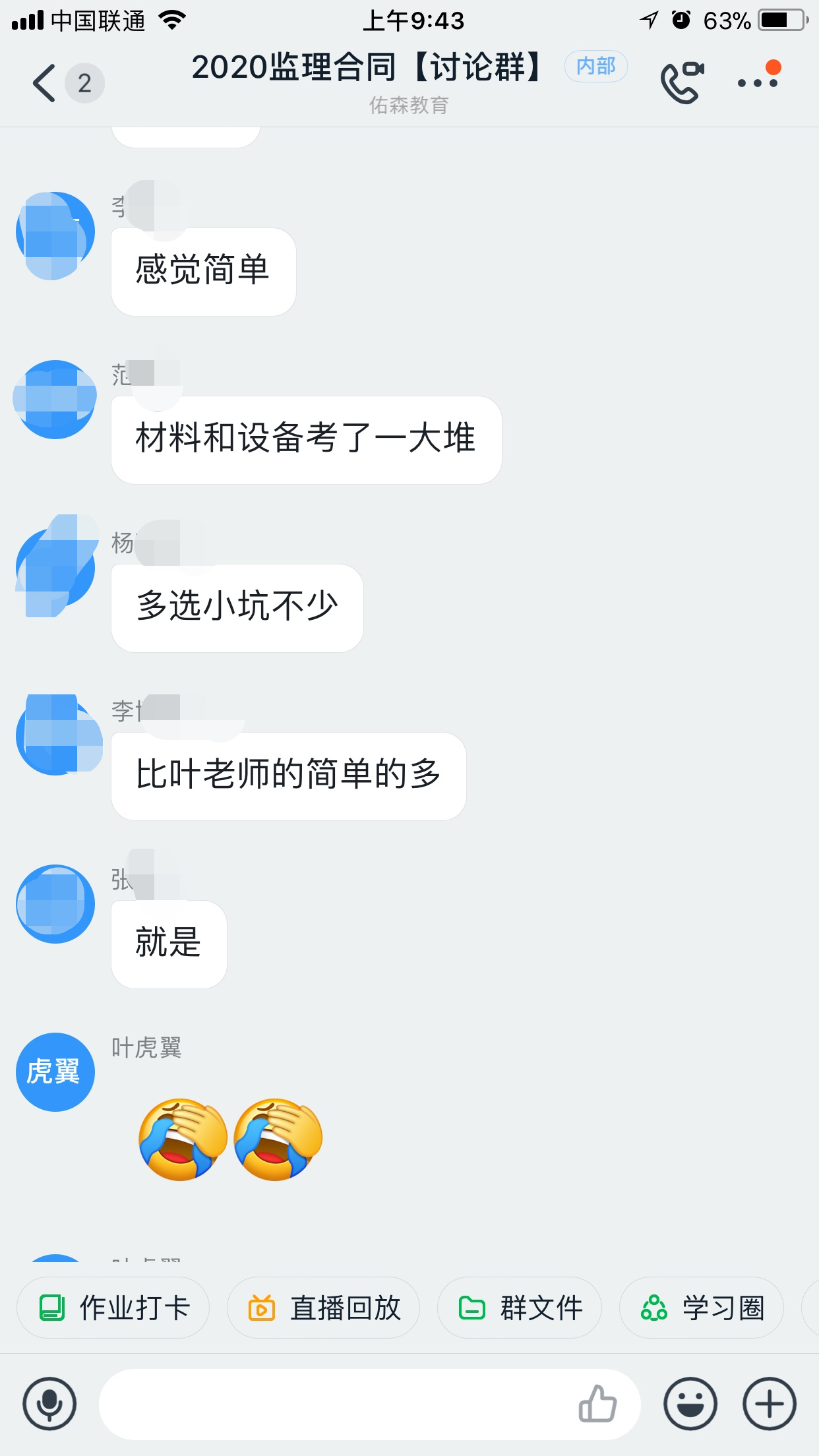Open the plus attachments menu

[x=769, y=1403]
